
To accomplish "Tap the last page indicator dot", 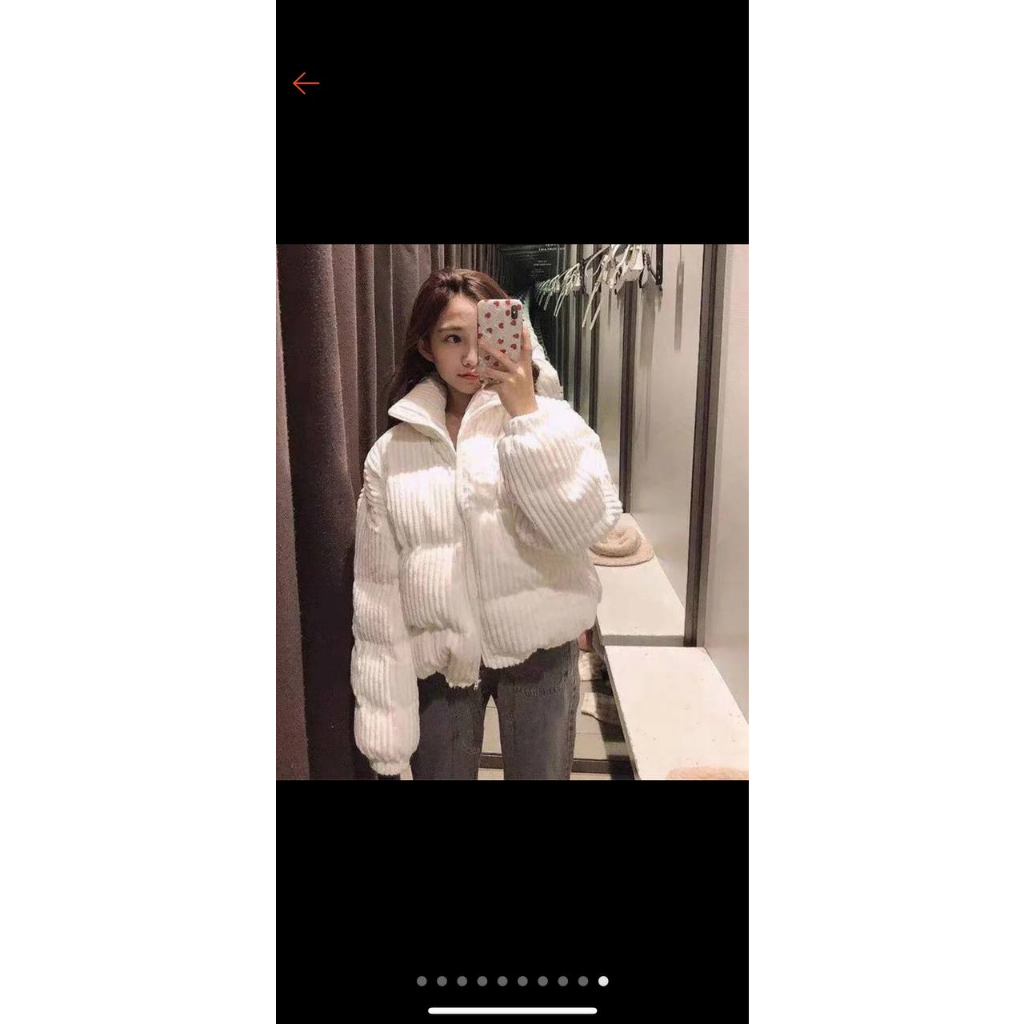I will point(603,981).
